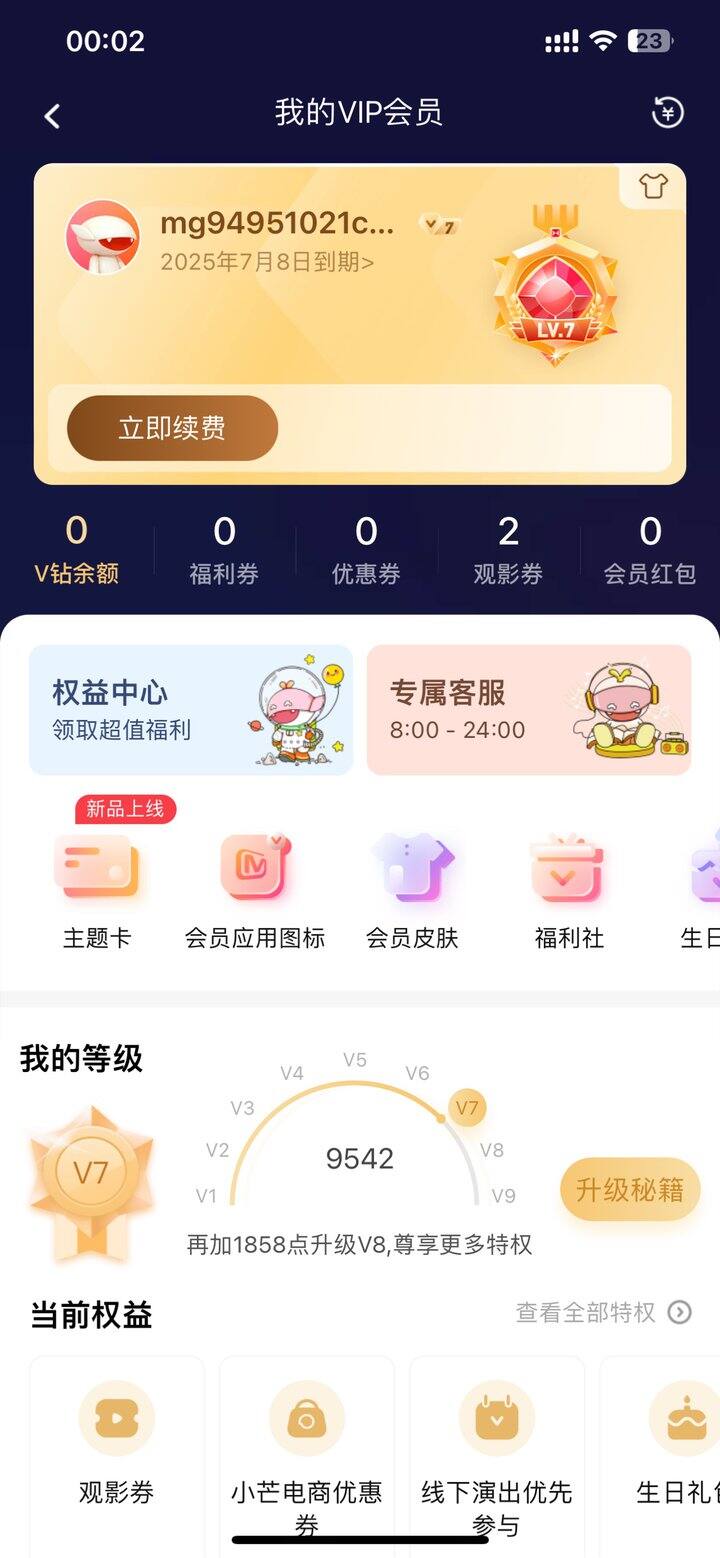Open the 小芒电商优惠券 benefit card
The image size is (720, 1558).
[307, 1456]
